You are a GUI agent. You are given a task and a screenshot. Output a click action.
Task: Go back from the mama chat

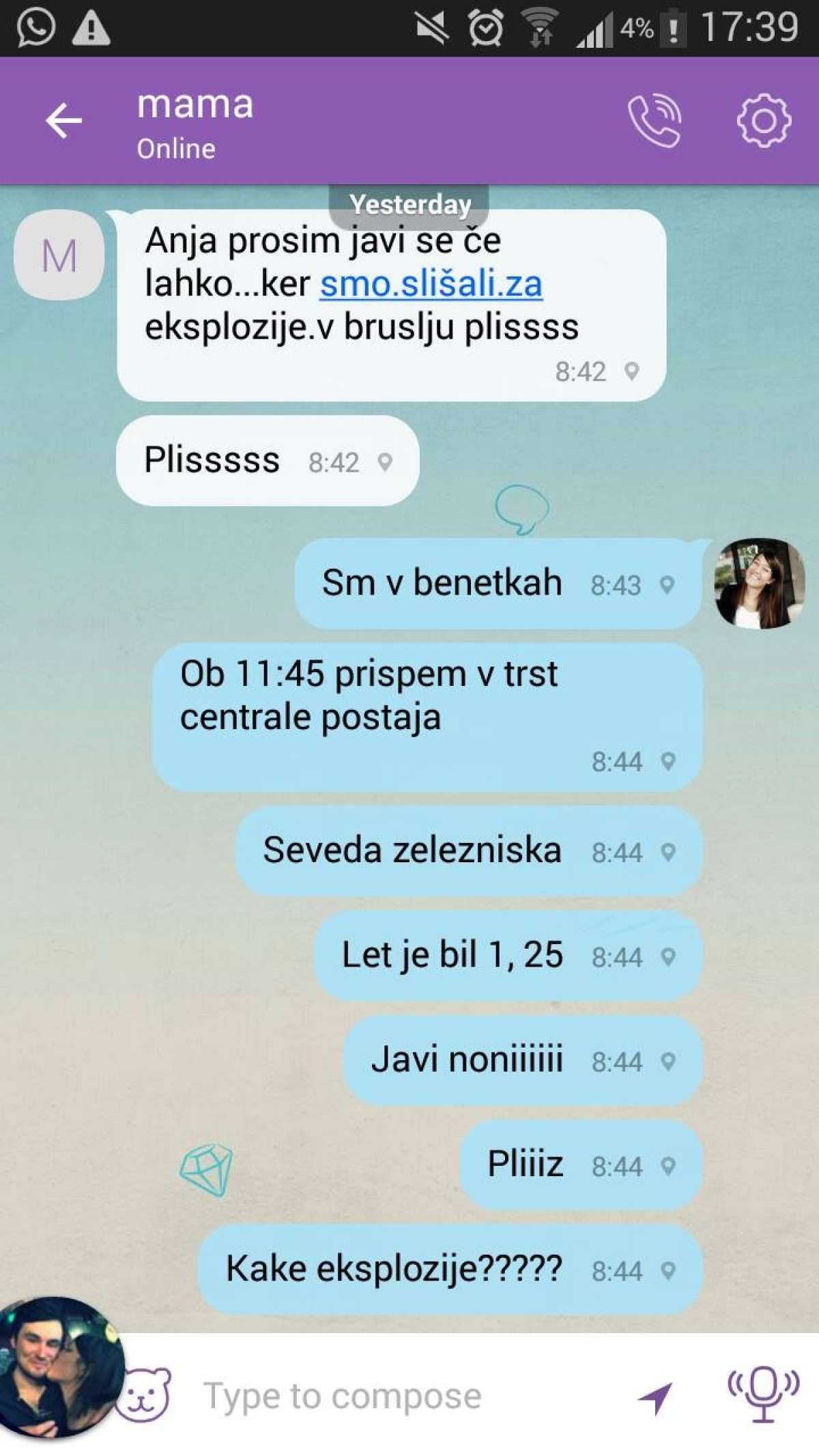[x=63, y=121]
